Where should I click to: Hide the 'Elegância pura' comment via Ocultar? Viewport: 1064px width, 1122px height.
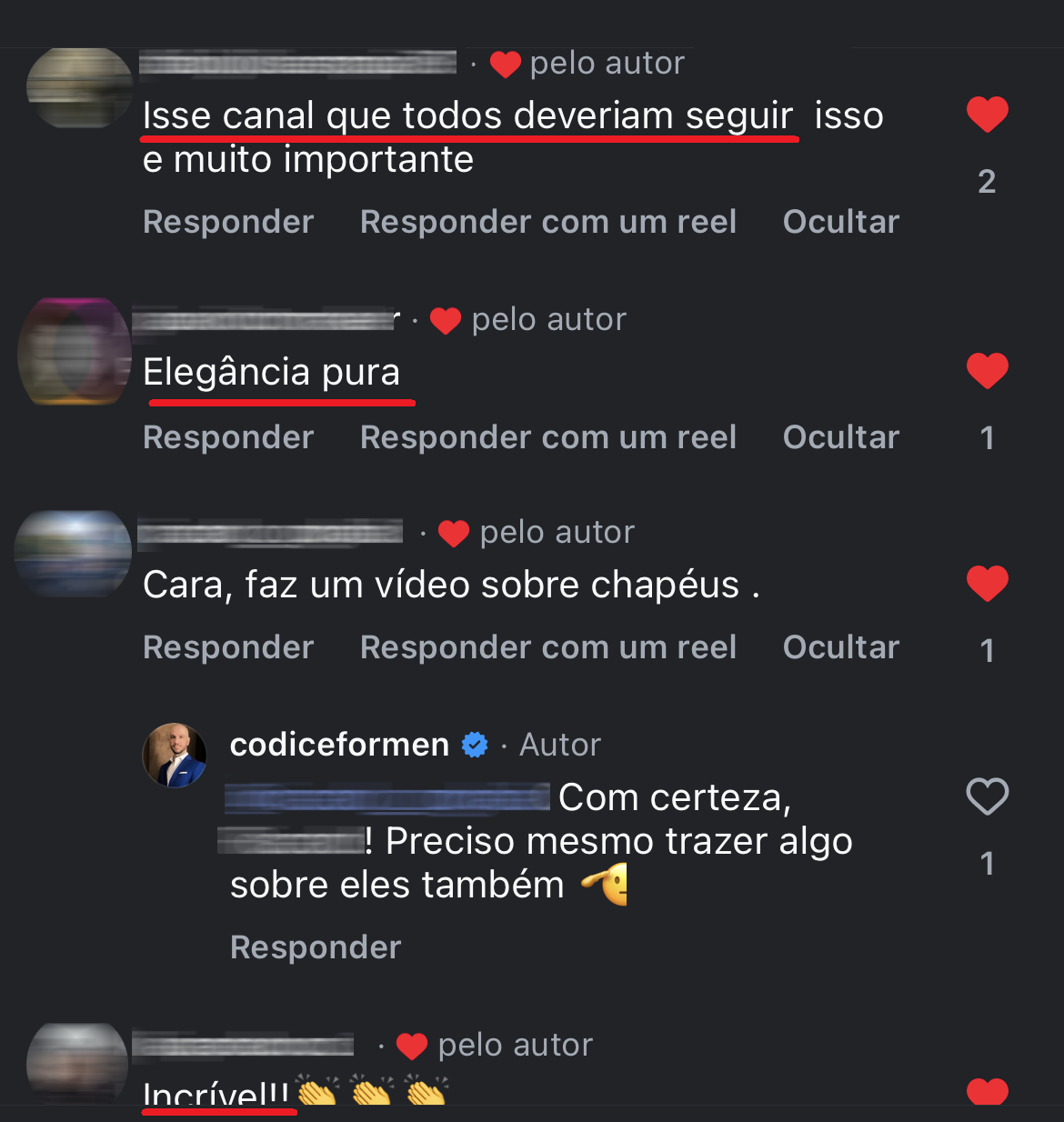coord(840,437)
